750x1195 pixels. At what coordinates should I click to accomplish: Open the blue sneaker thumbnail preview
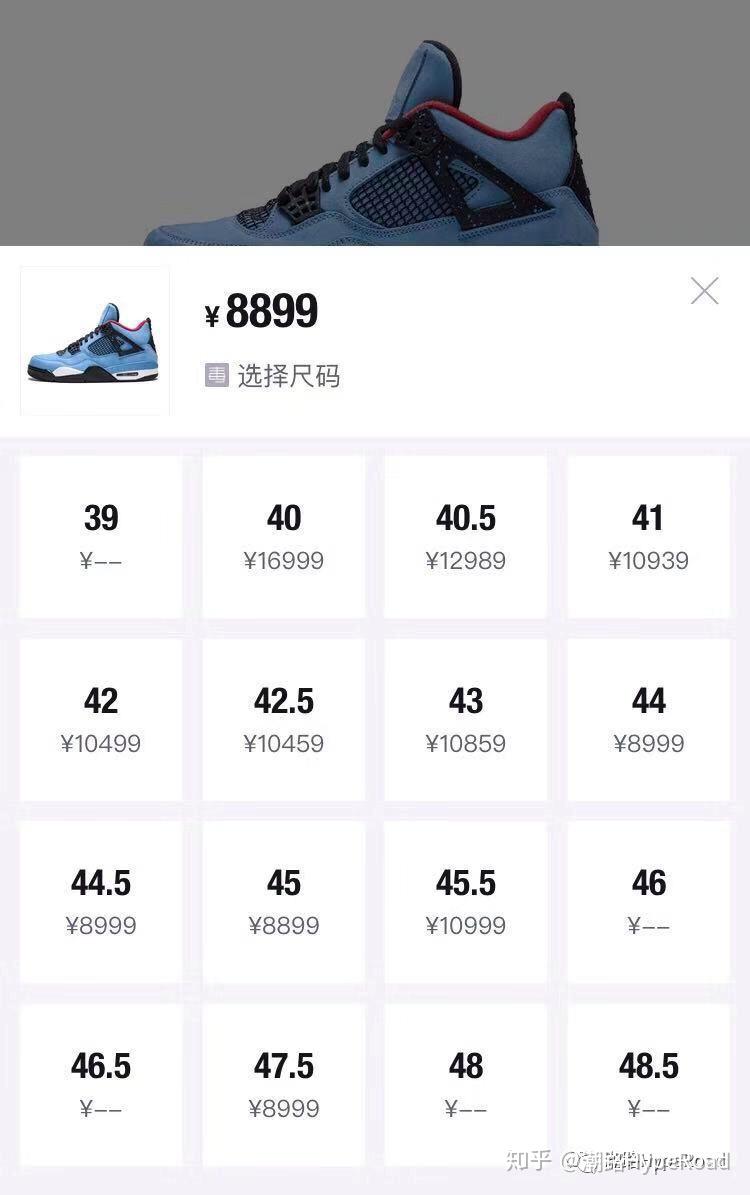click(95, 341)
